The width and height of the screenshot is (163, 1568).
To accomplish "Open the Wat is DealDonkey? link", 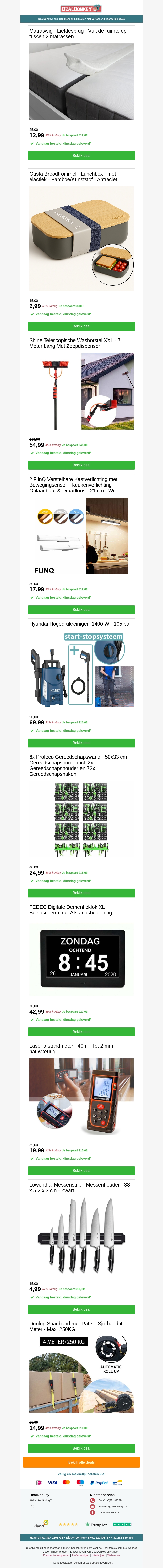I will 41,1501.
